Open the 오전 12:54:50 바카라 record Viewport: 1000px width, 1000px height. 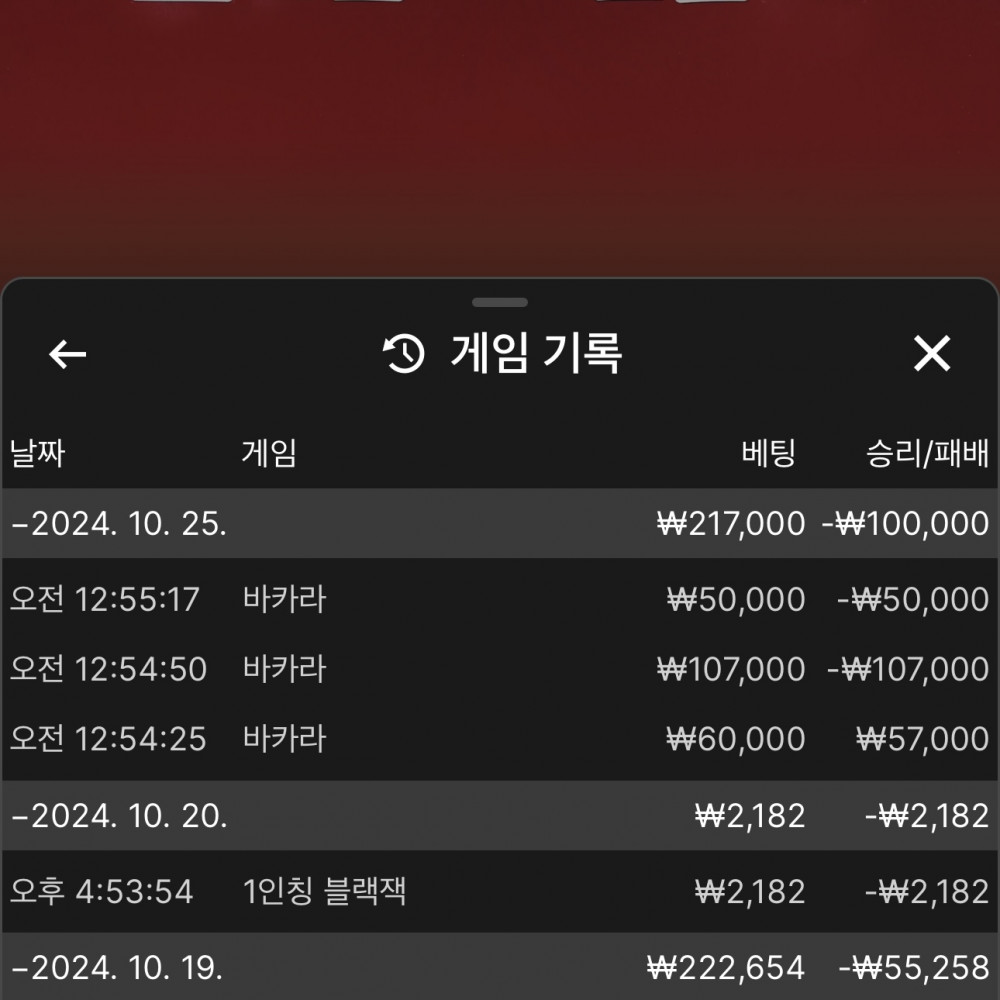500,669
